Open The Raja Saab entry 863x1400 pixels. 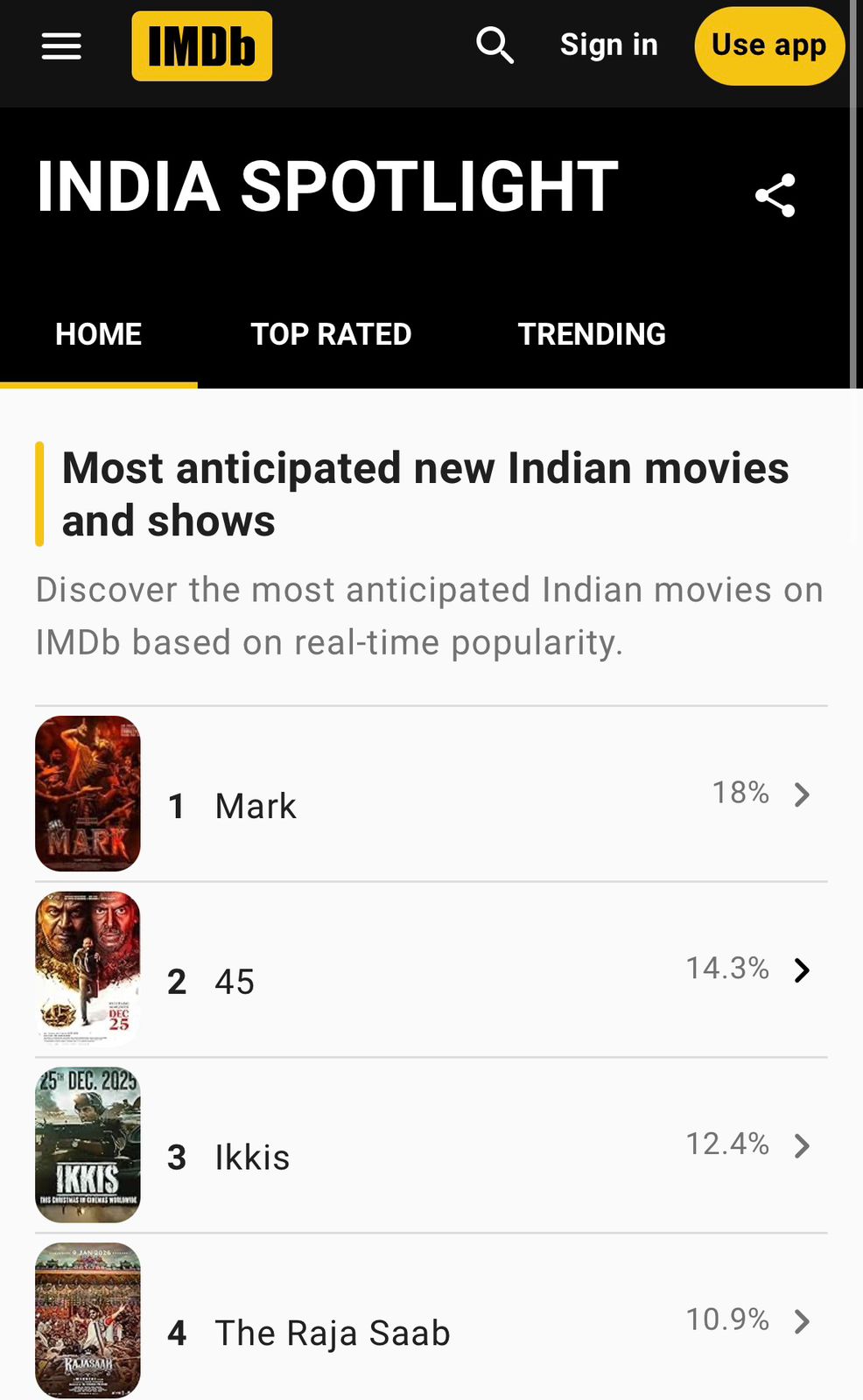[x=333, y=1333]
